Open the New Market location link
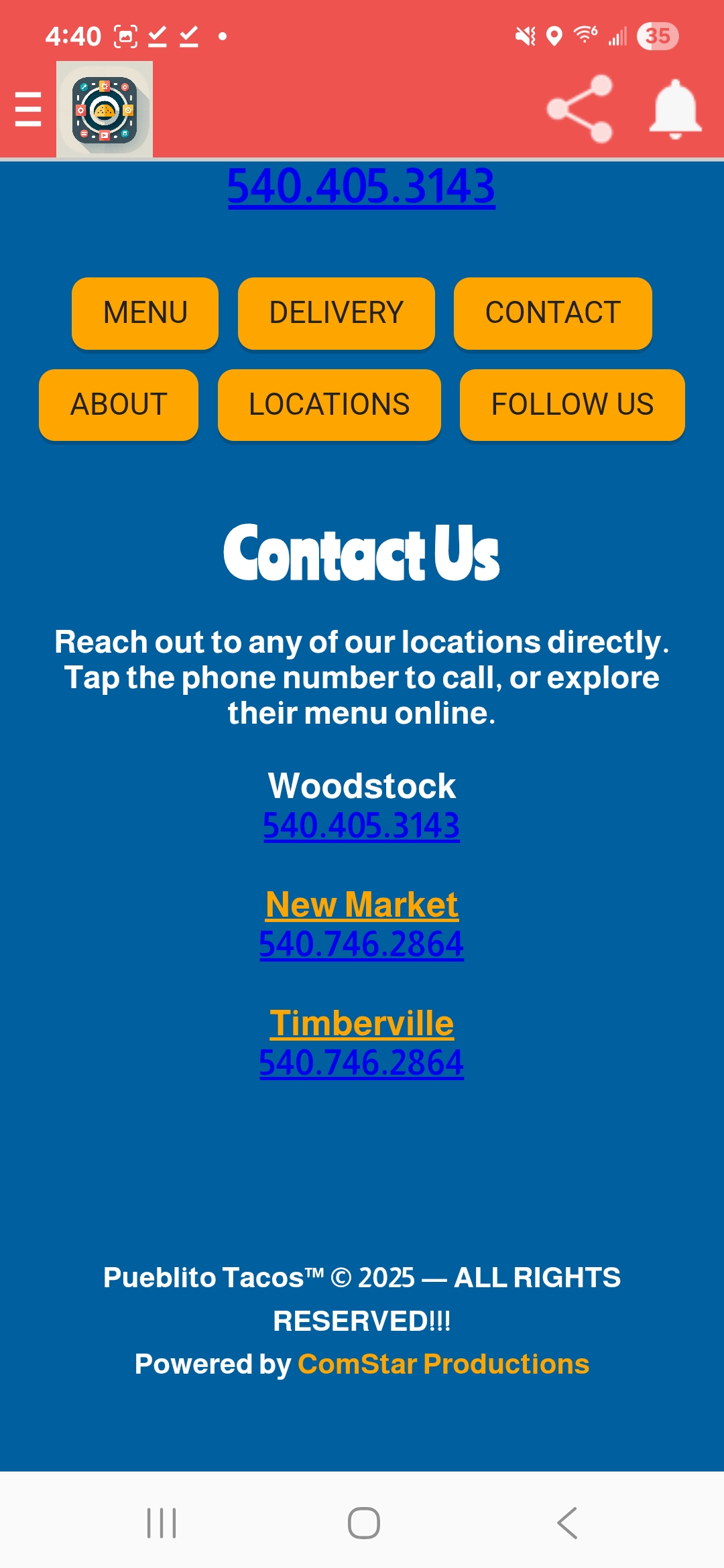 point(361,905)
